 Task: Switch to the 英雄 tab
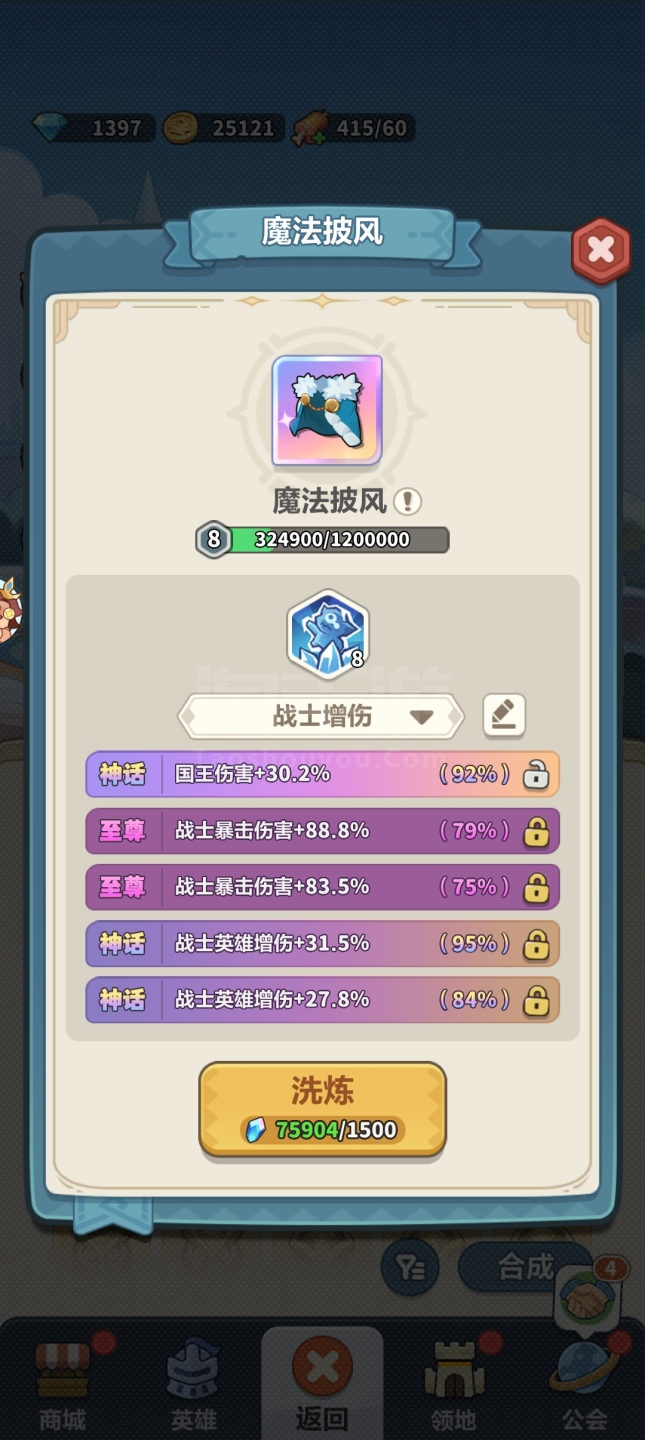click(x=192, y=1385)
